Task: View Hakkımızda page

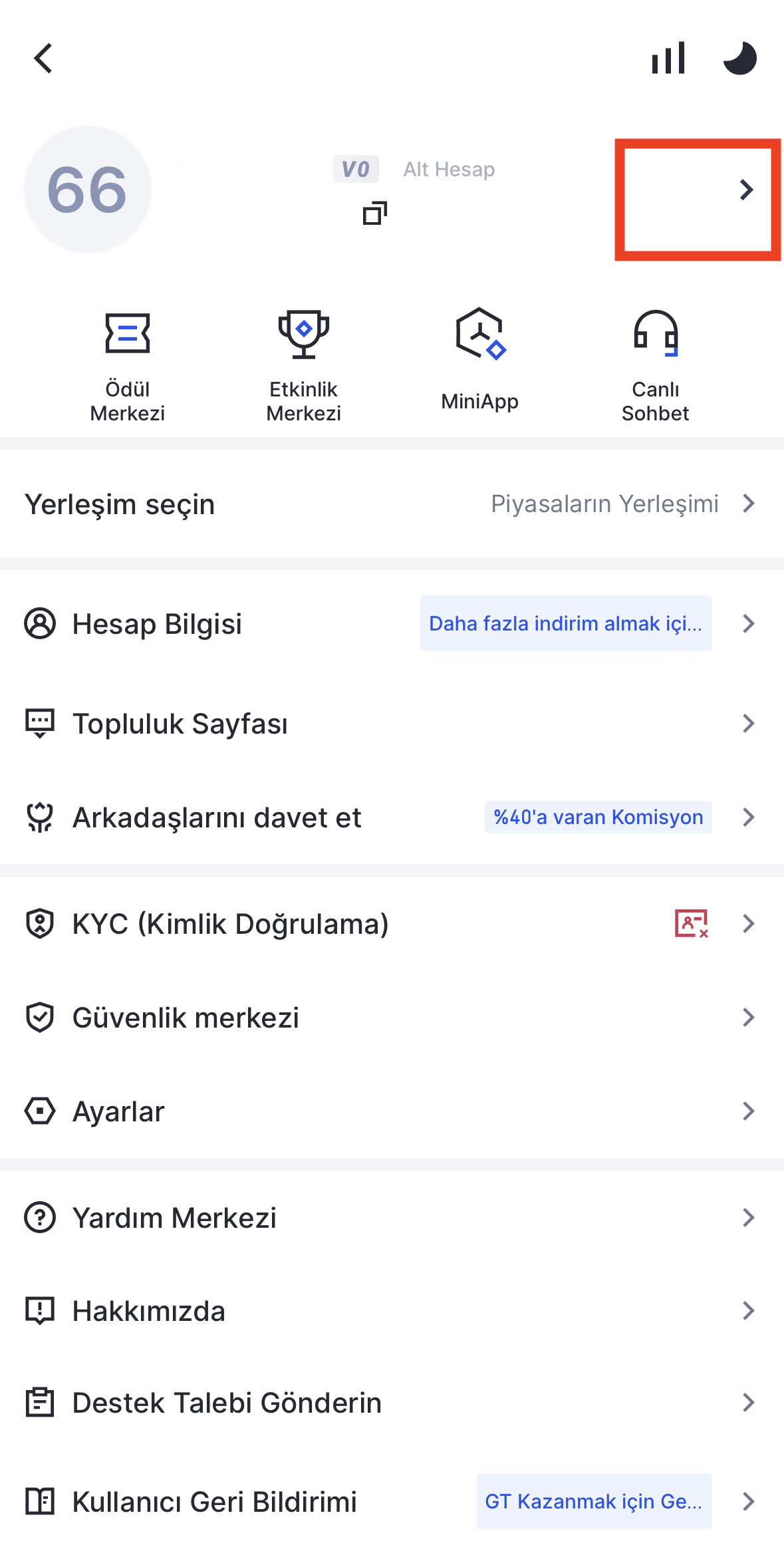Action: click(391, 1311)
